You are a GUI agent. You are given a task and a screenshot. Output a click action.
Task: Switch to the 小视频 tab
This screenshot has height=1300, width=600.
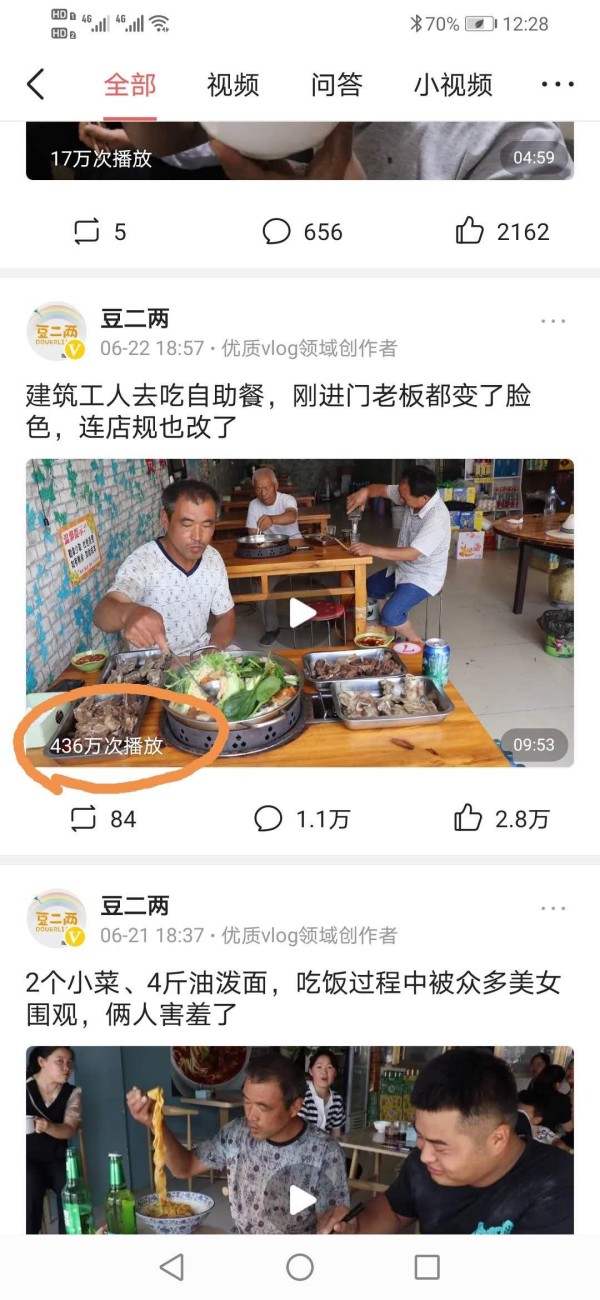(x=453, y=85)
